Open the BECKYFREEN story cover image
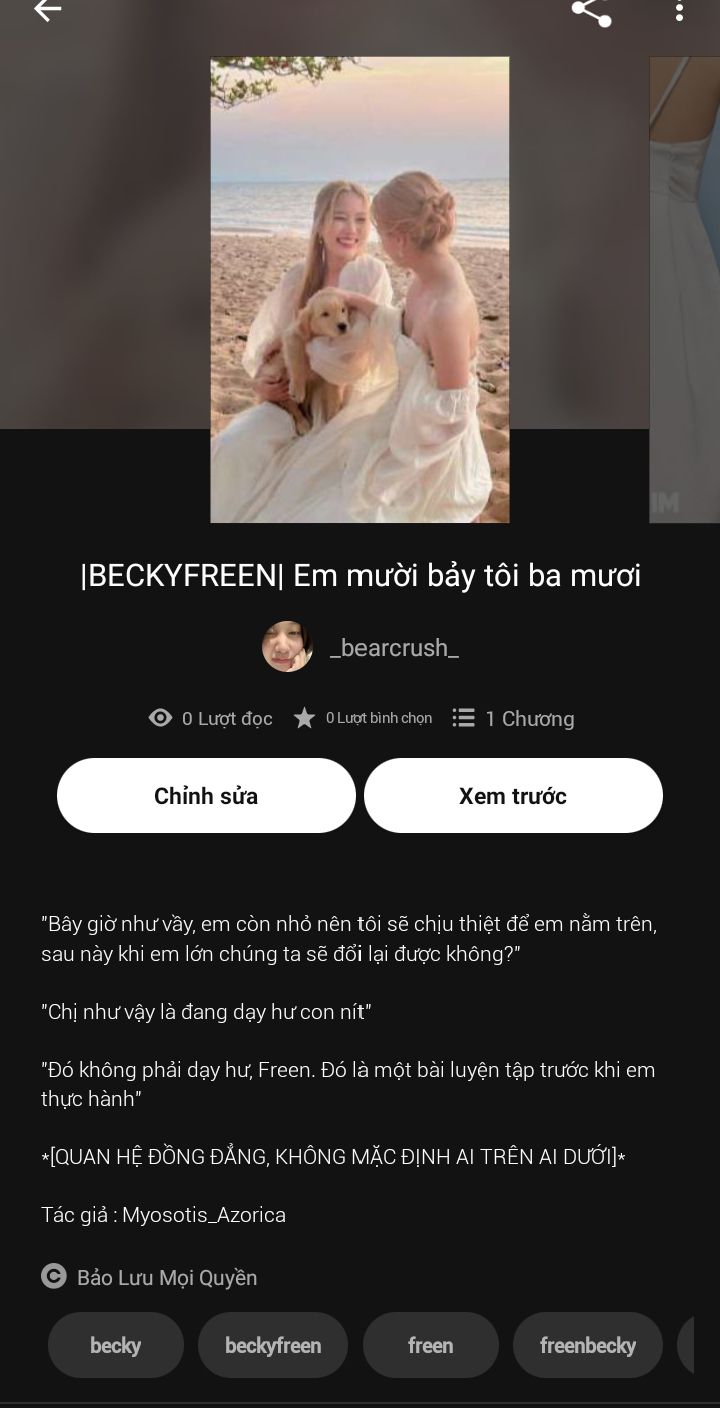Image resolution: width=720 pixels, height=1408 pixels. [x=360, y=290]
